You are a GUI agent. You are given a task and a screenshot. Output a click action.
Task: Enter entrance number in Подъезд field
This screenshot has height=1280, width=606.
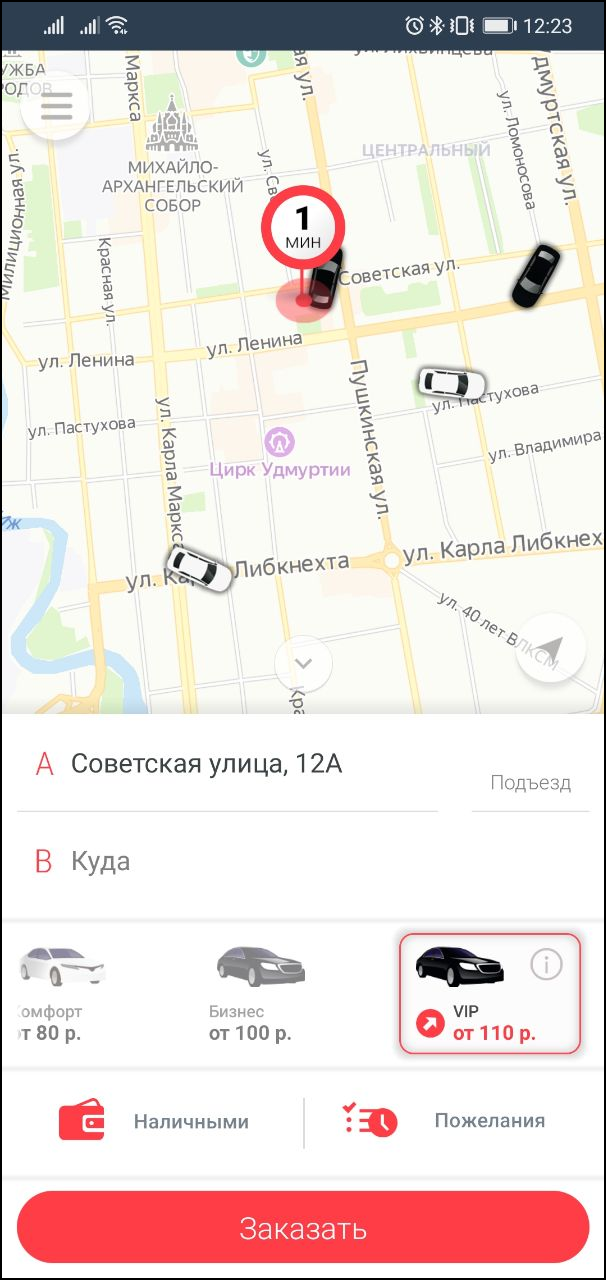[x=530, y=783]
